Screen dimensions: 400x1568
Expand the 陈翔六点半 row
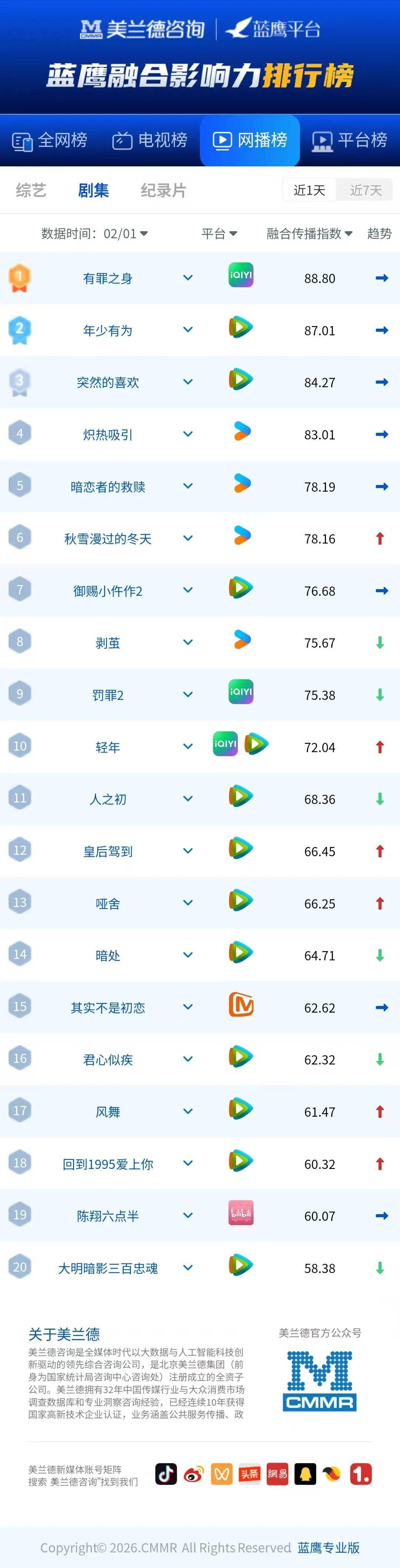tap(188, 1216)
